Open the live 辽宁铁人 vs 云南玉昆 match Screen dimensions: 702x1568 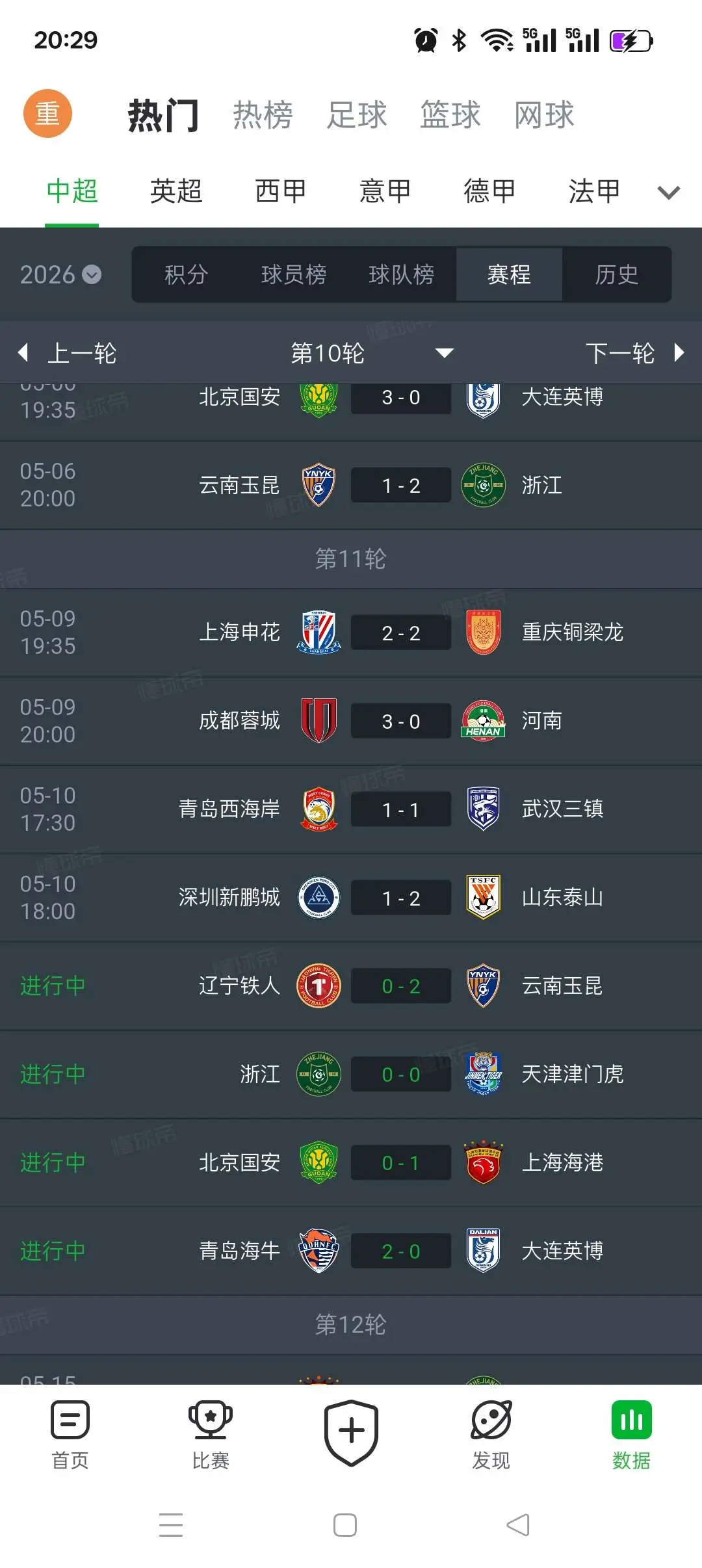[x=351, y=986]
